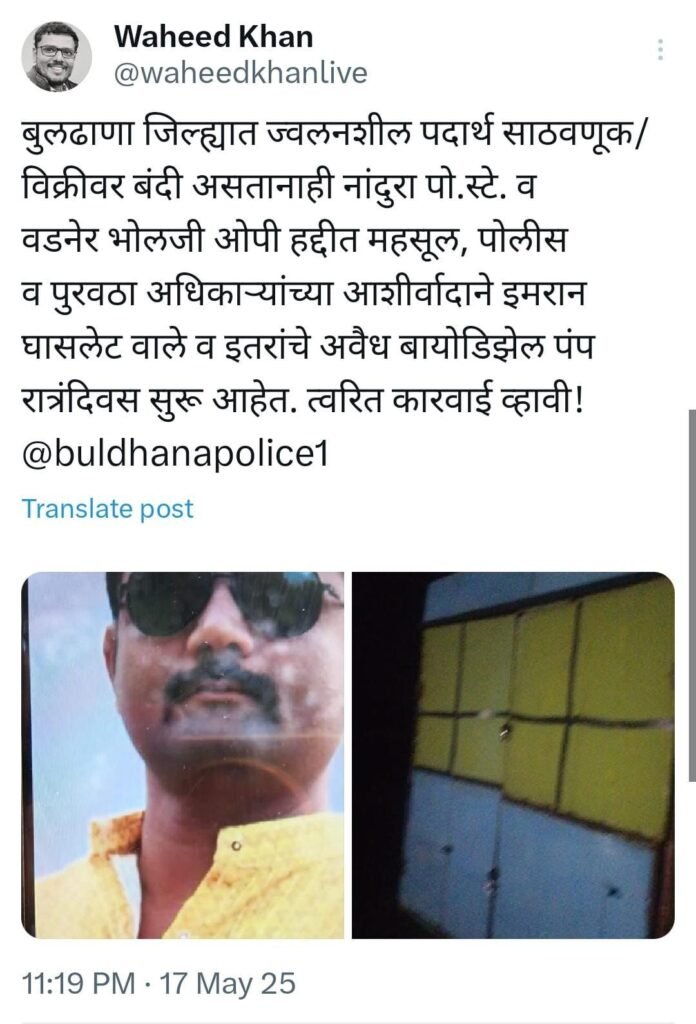The height and width of the screenshot is (1024, 696).
Task: View the photo of yellow and blue shutters
Action: click(x=513, y=754)
